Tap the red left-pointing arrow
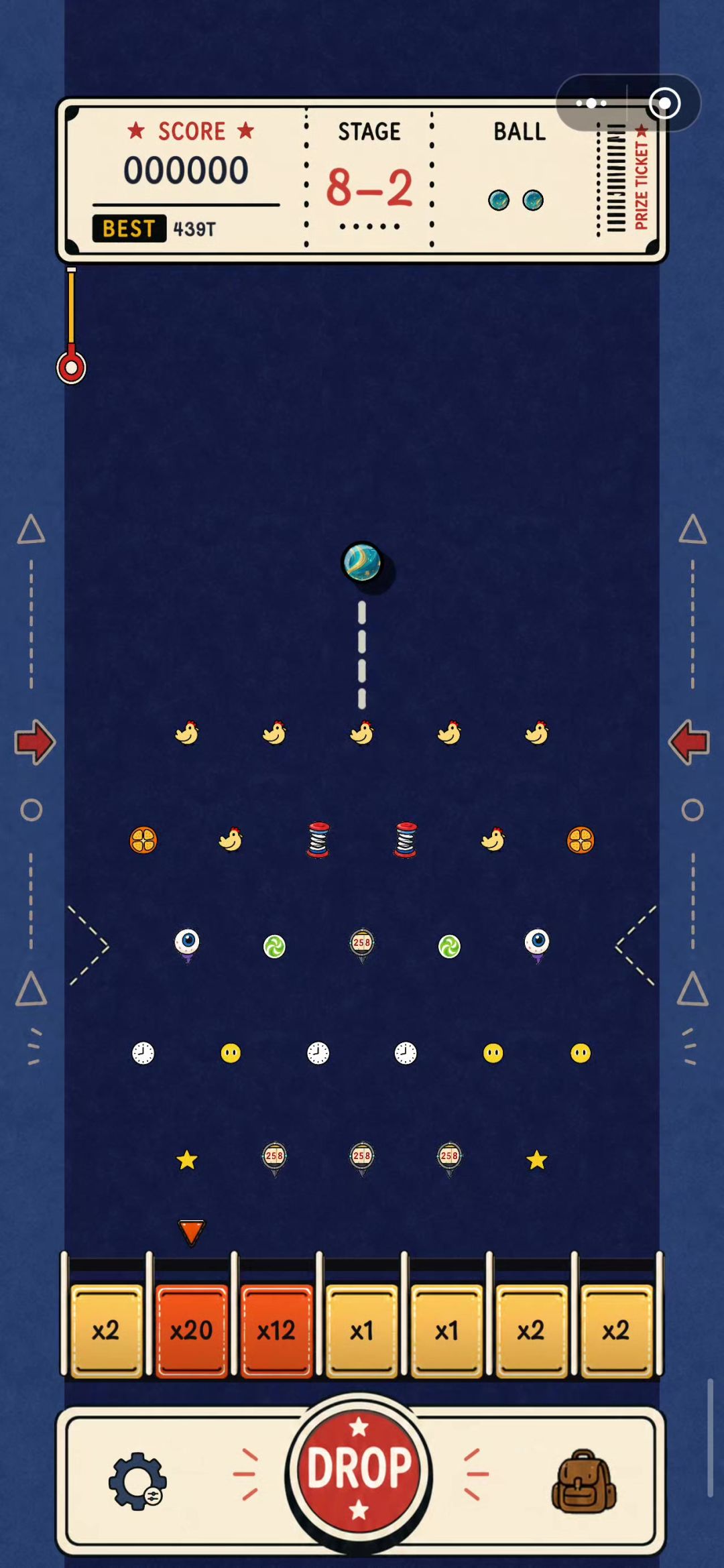The width and height of the screenshot is (724, 1568). 689,742
